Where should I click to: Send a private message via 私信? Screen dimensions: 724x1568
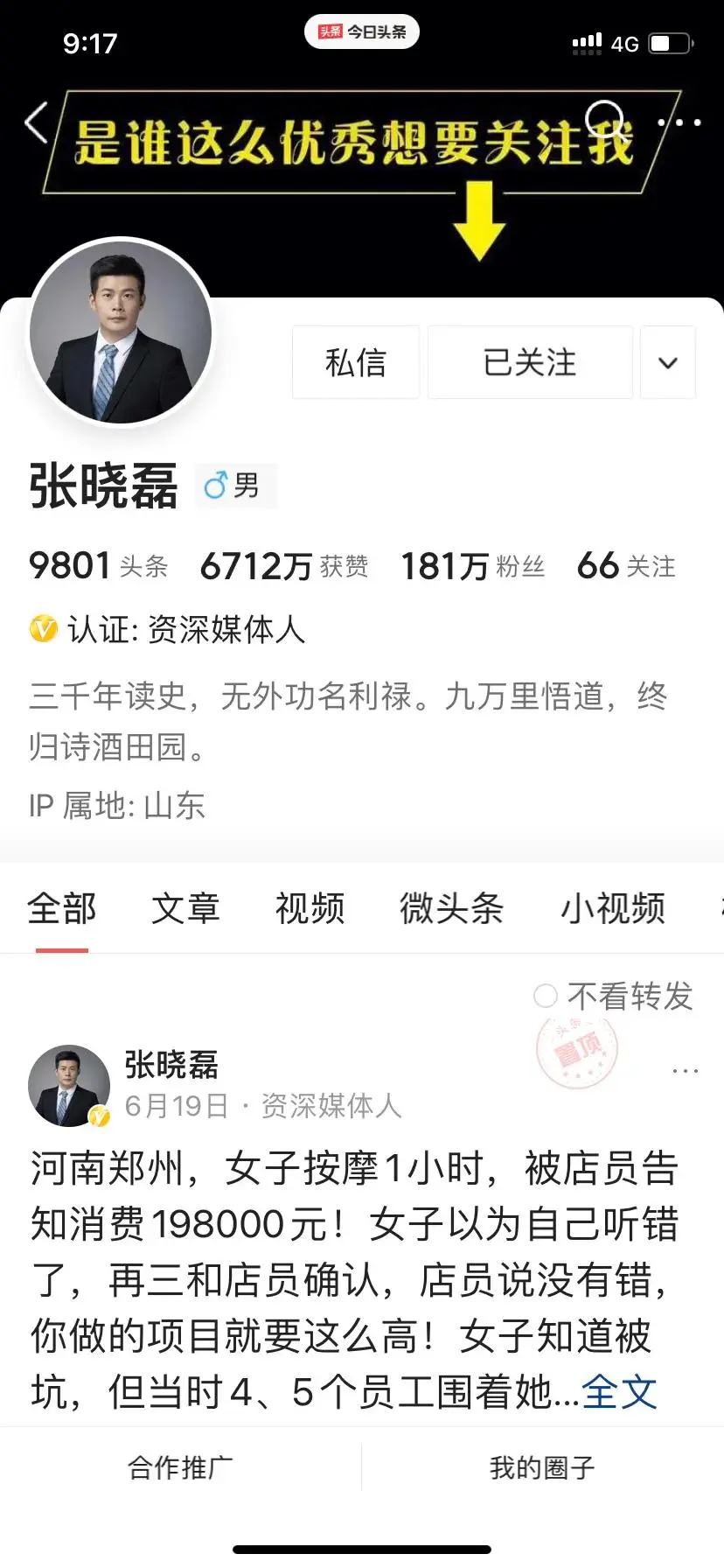[x=356, y=362]
